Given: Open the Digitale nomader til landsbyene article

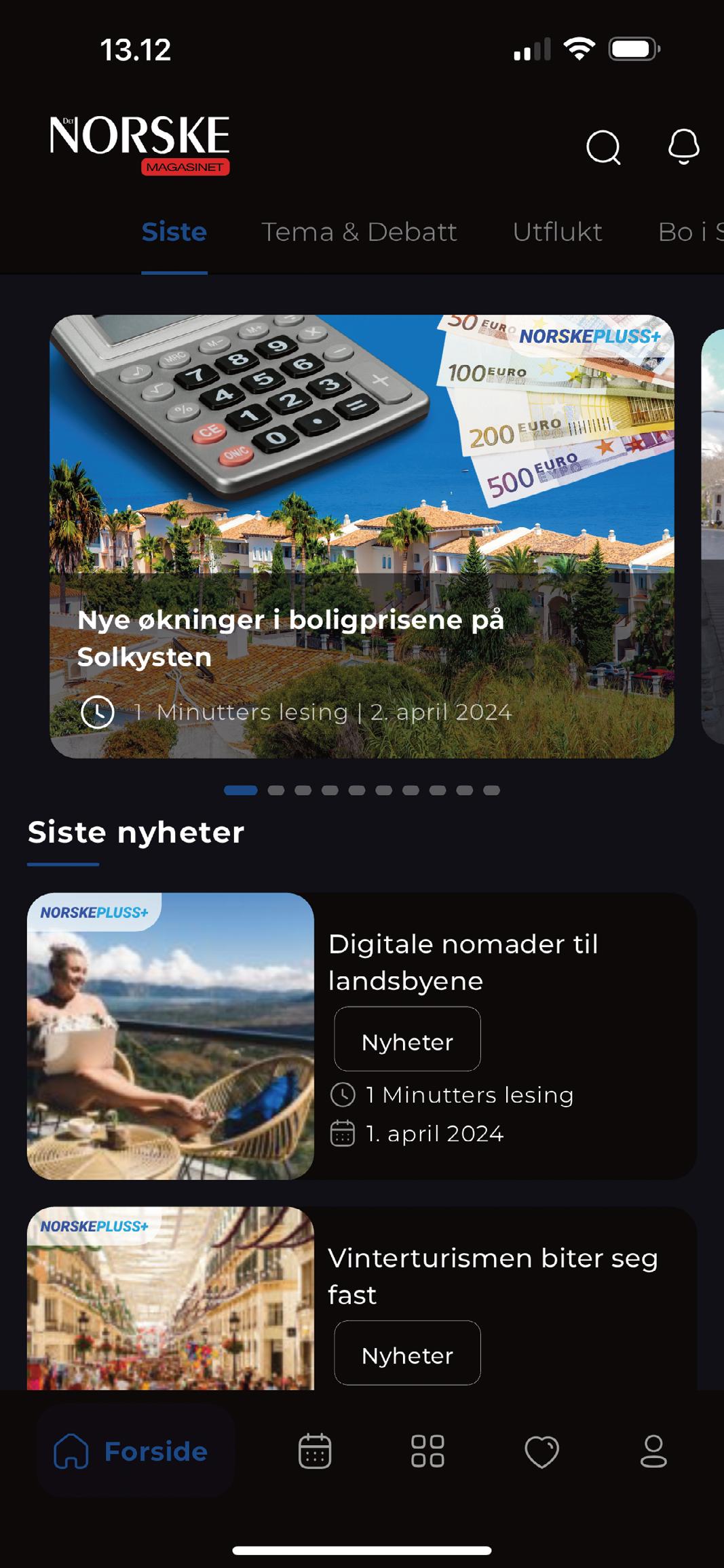Looking at the screenshot, I should coord(463,962).
